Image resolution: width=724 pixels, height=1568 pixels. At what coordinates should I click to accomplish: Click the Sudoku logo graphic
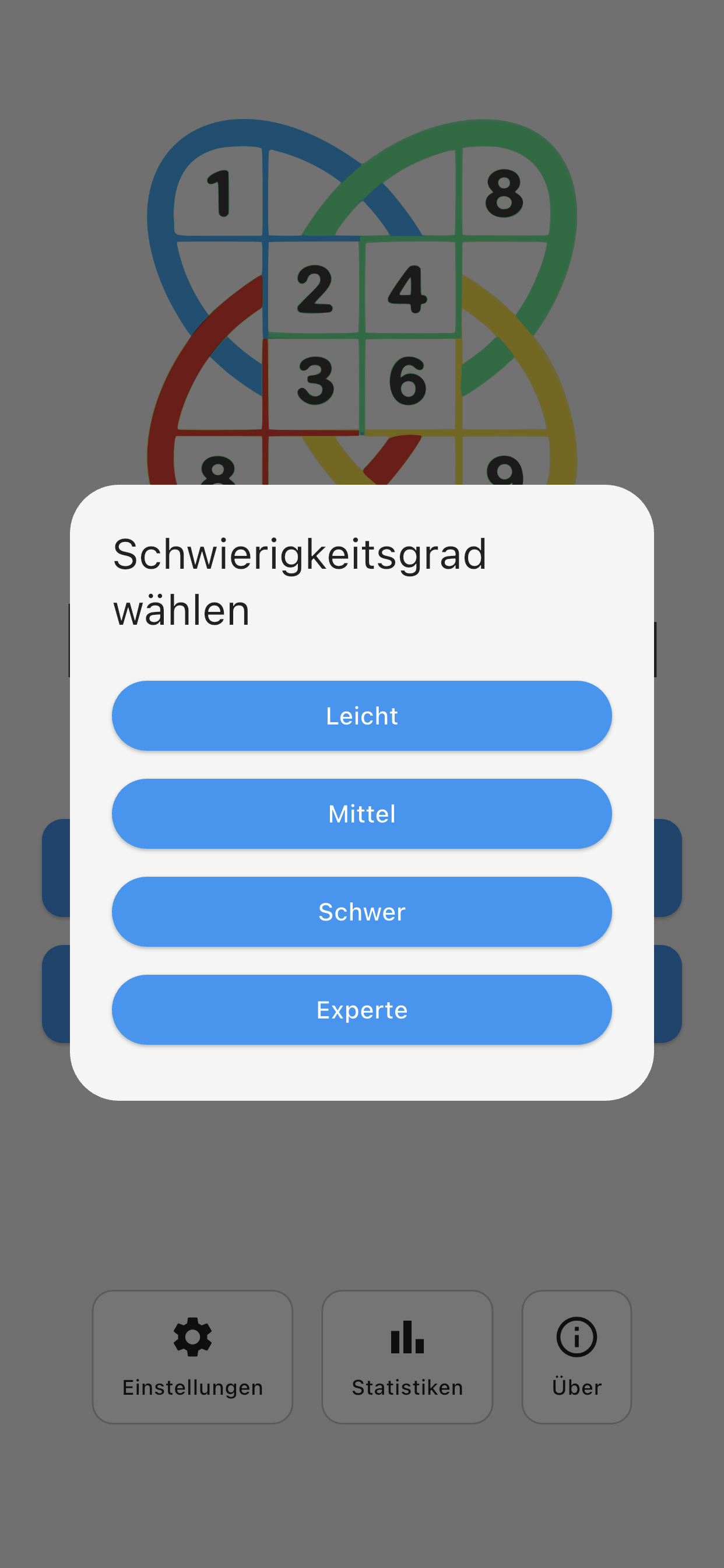tap(362, 274)
